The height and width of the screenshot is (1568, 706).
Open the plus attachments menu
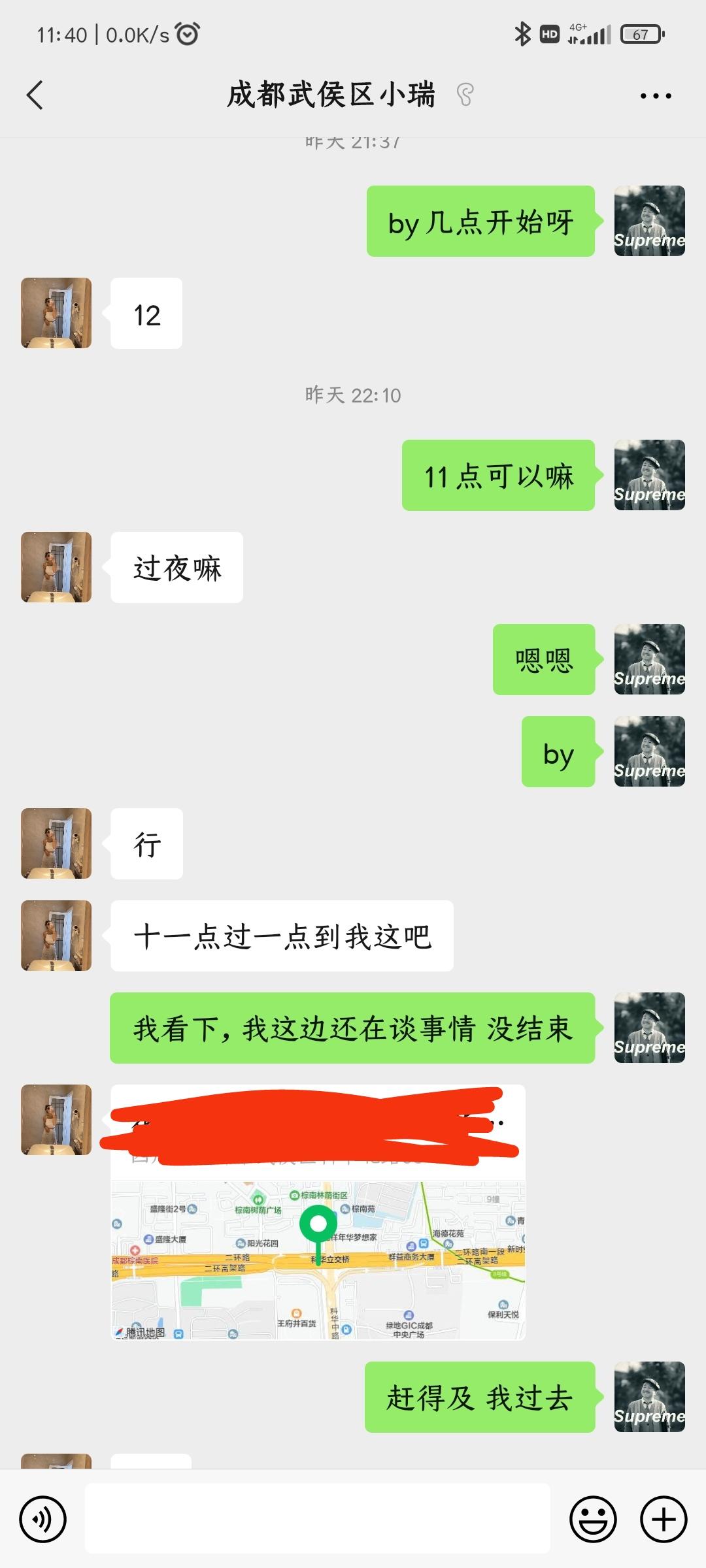[664, 1520]
